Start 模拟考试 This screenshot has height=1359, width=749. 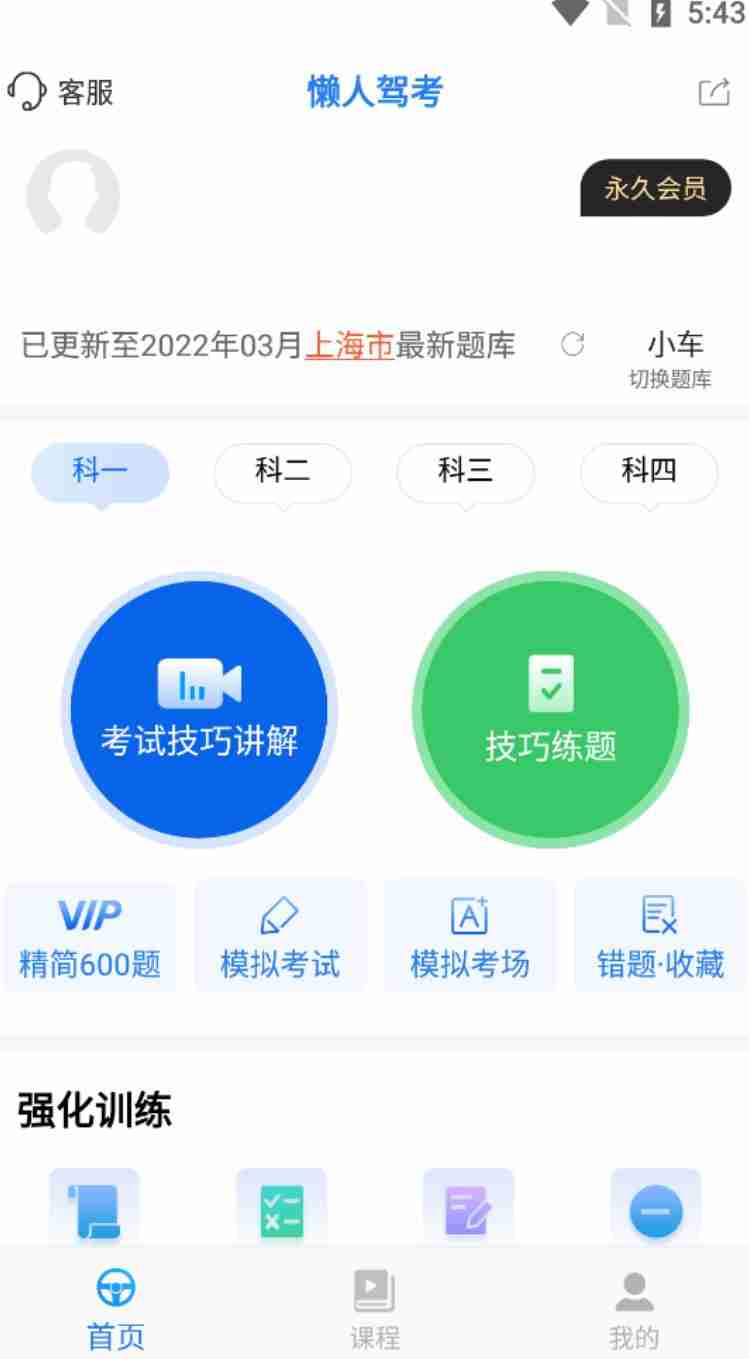tap(280, 936)
